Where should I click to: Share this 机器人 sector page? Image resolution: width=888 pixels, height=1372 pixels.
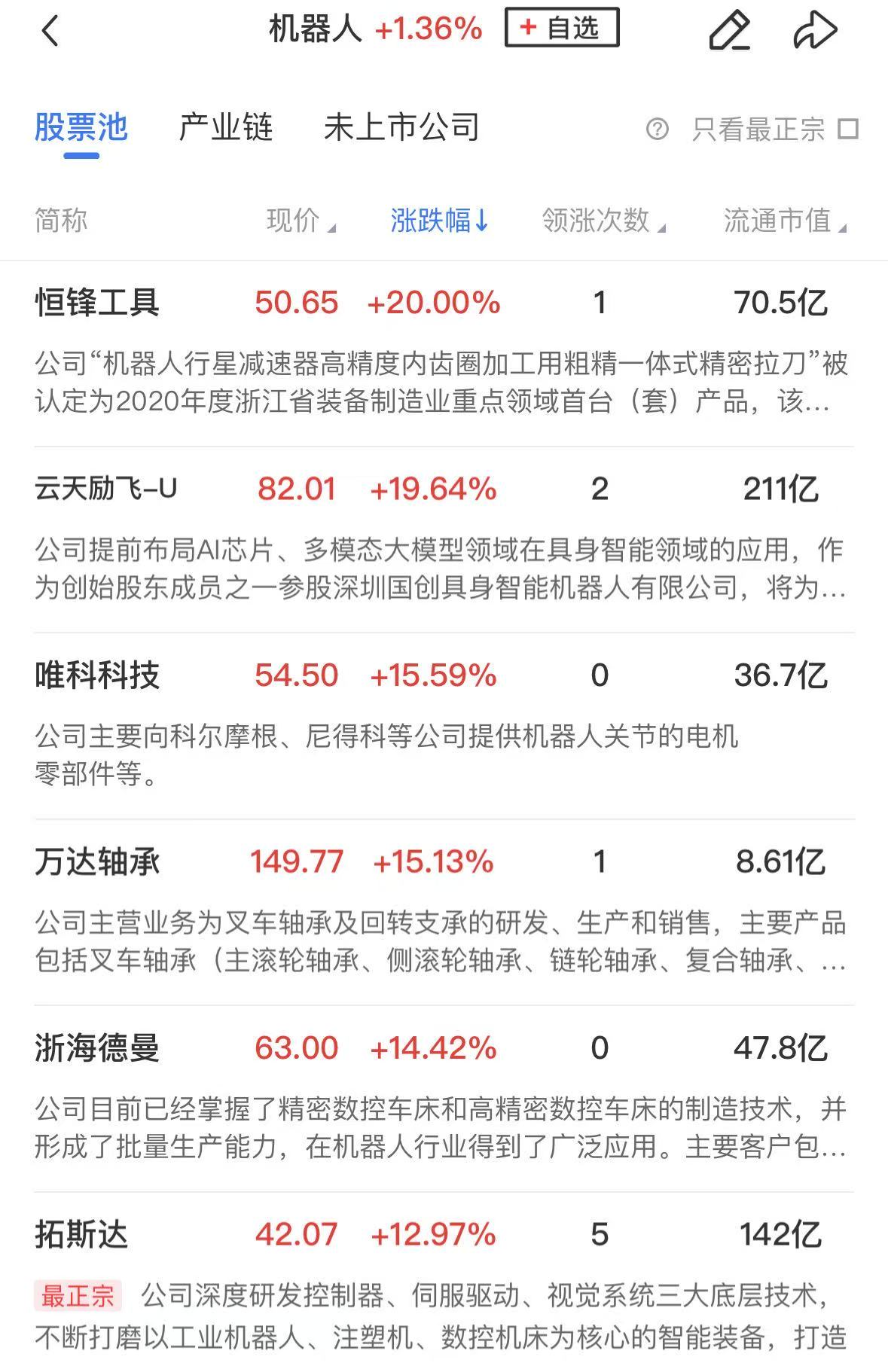point(815,31)
